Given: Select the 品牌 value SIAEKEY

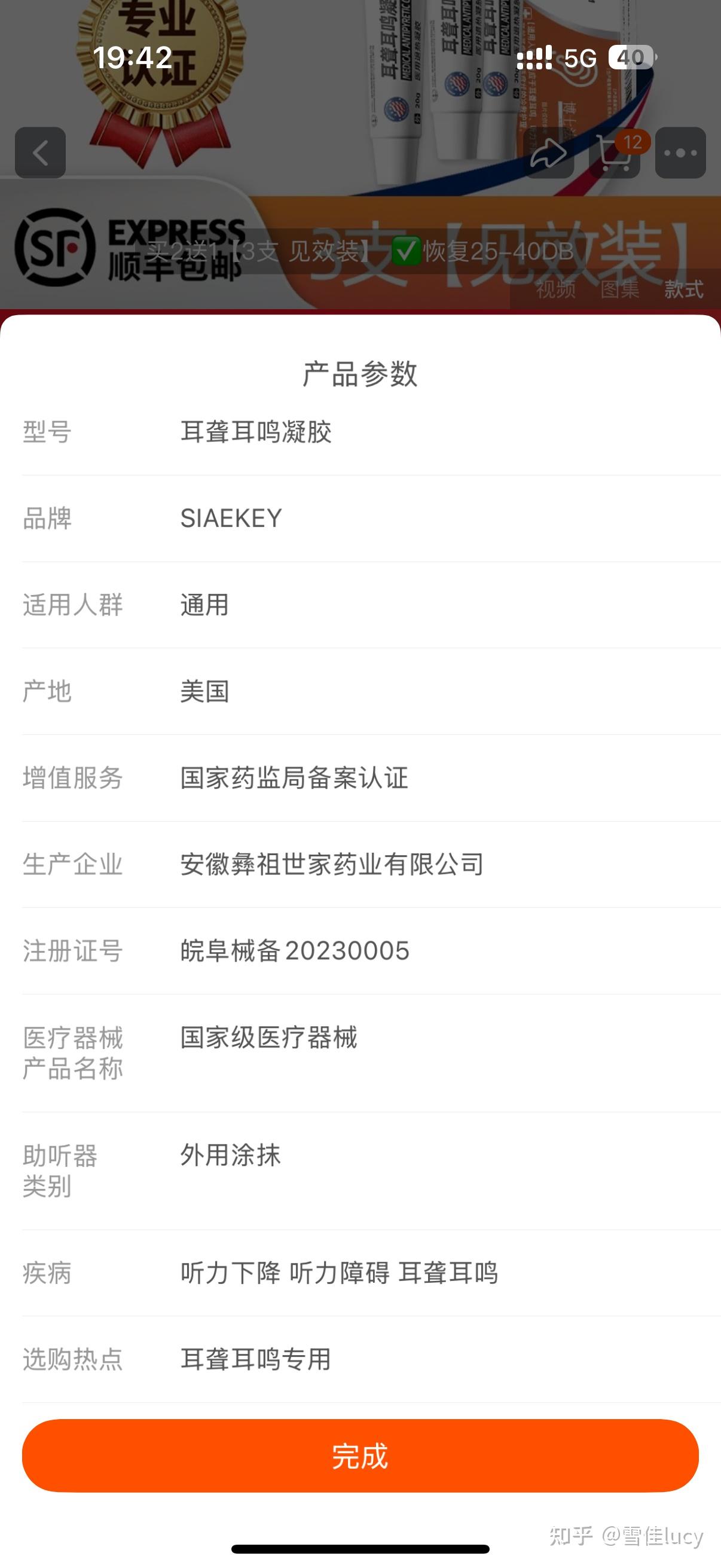Looking at the screenshot, I should click(x=230, y=518).
